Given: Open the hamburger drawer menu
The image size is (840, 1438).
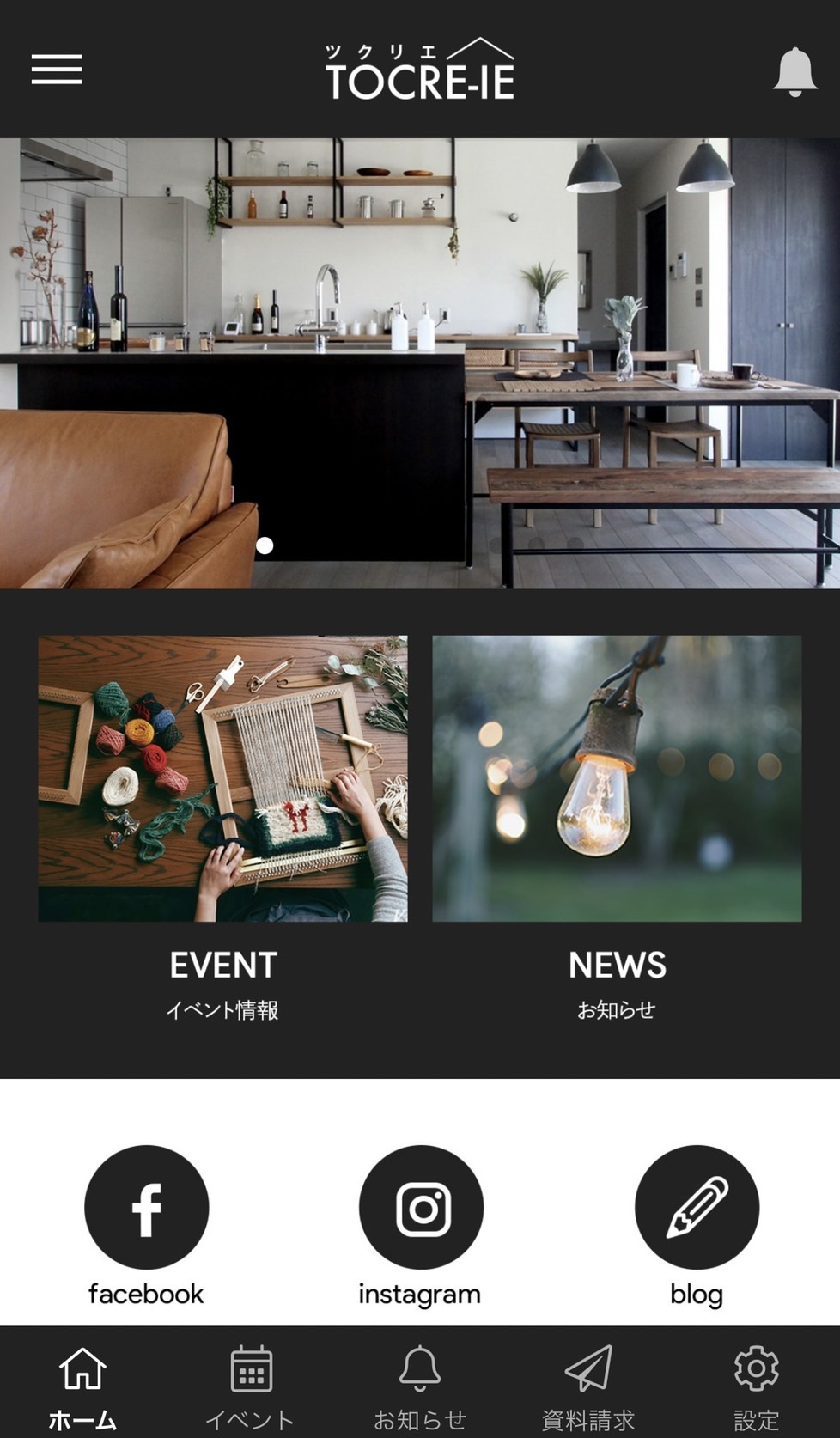Looking at the screenshot, I should (57, 70).
